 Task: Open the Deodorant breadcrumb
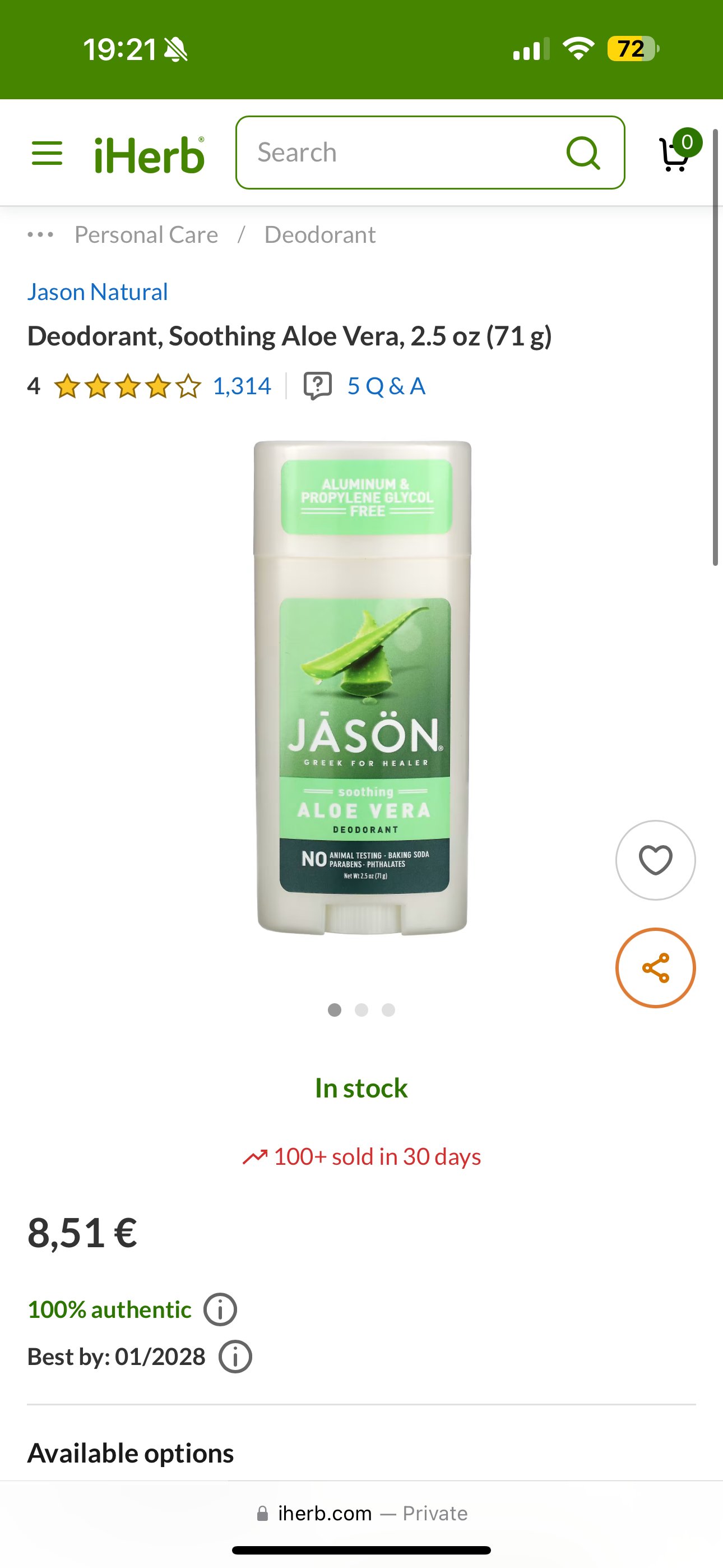pyautogui.click(x=320, y=234)
